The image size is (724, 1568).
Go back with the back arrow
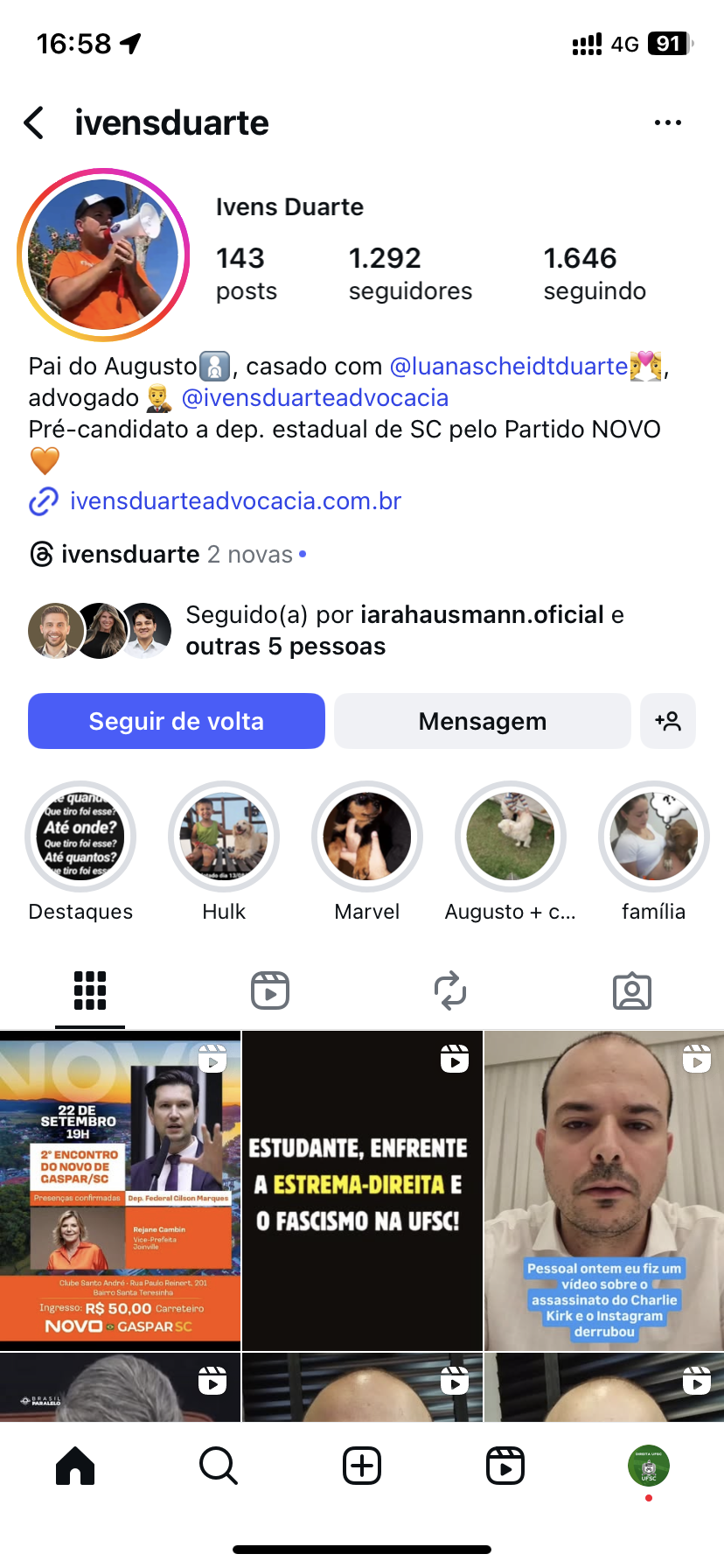[x=34, y=122]
